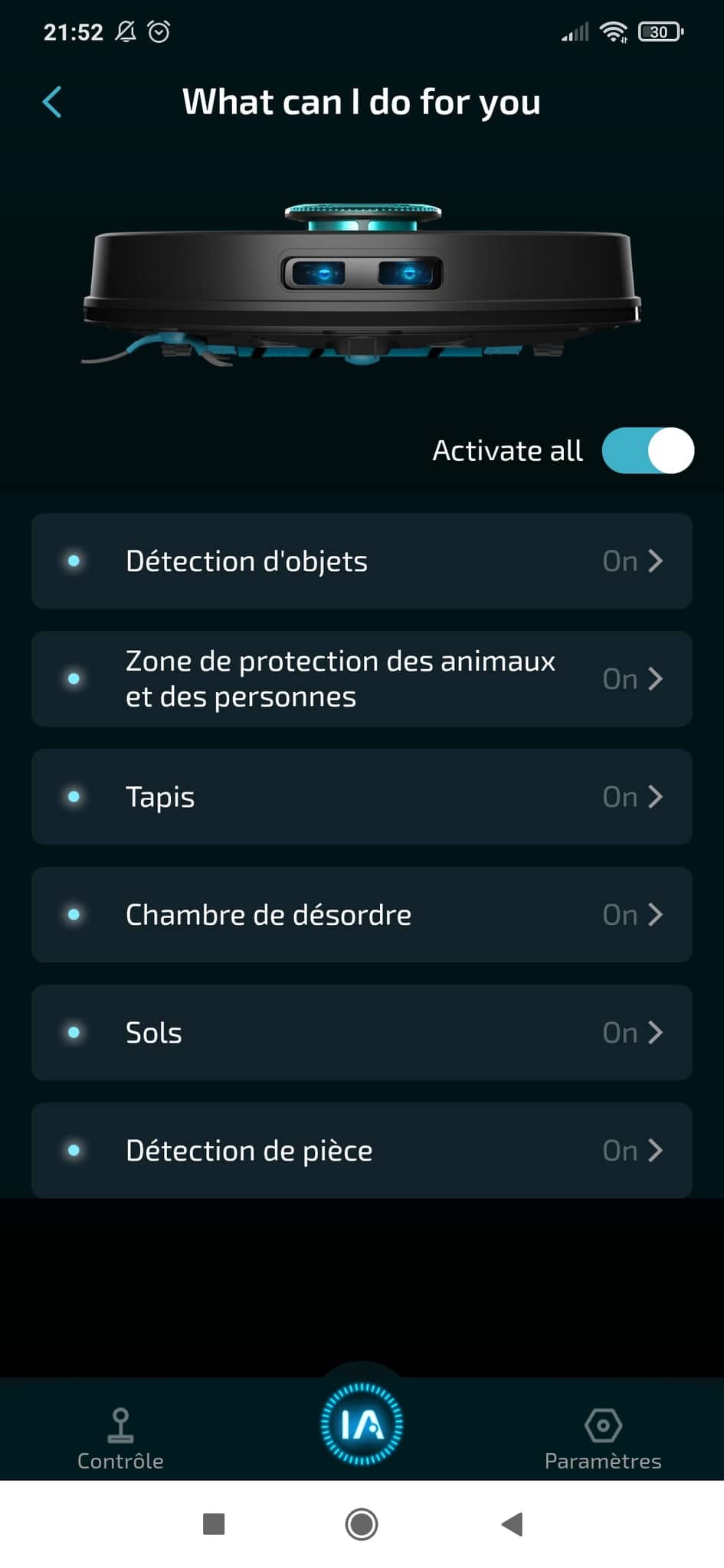This screenshot has width=724, height=1568.
Task: Open the Tapis option
Action: click(362, 797)
